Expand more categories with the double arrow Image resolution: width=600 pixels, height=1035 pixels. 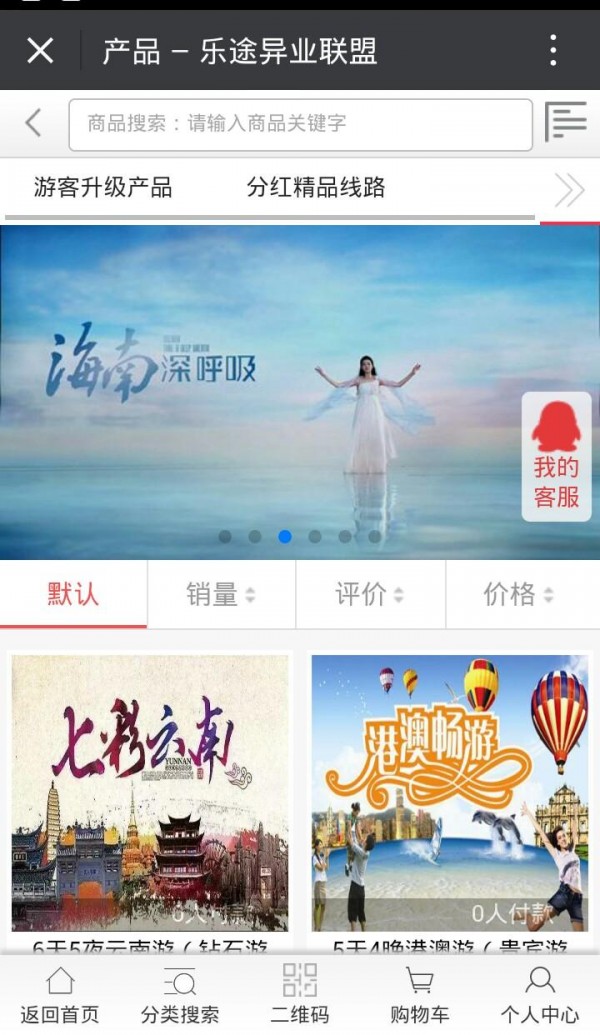click(x=569, y=190)
